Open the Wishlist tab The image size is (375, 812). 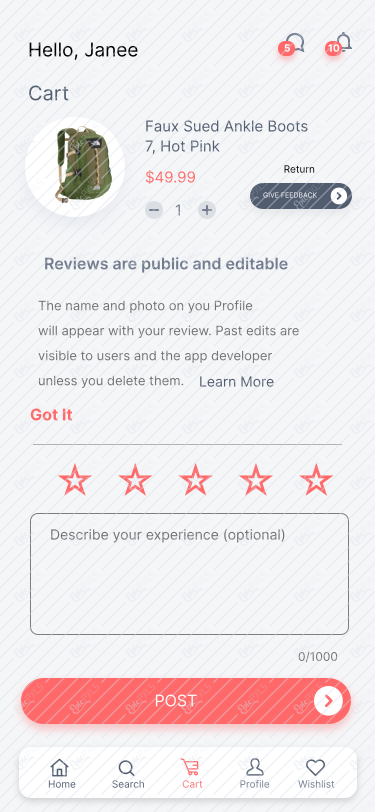pyautogui.click(x=316, y=774)
